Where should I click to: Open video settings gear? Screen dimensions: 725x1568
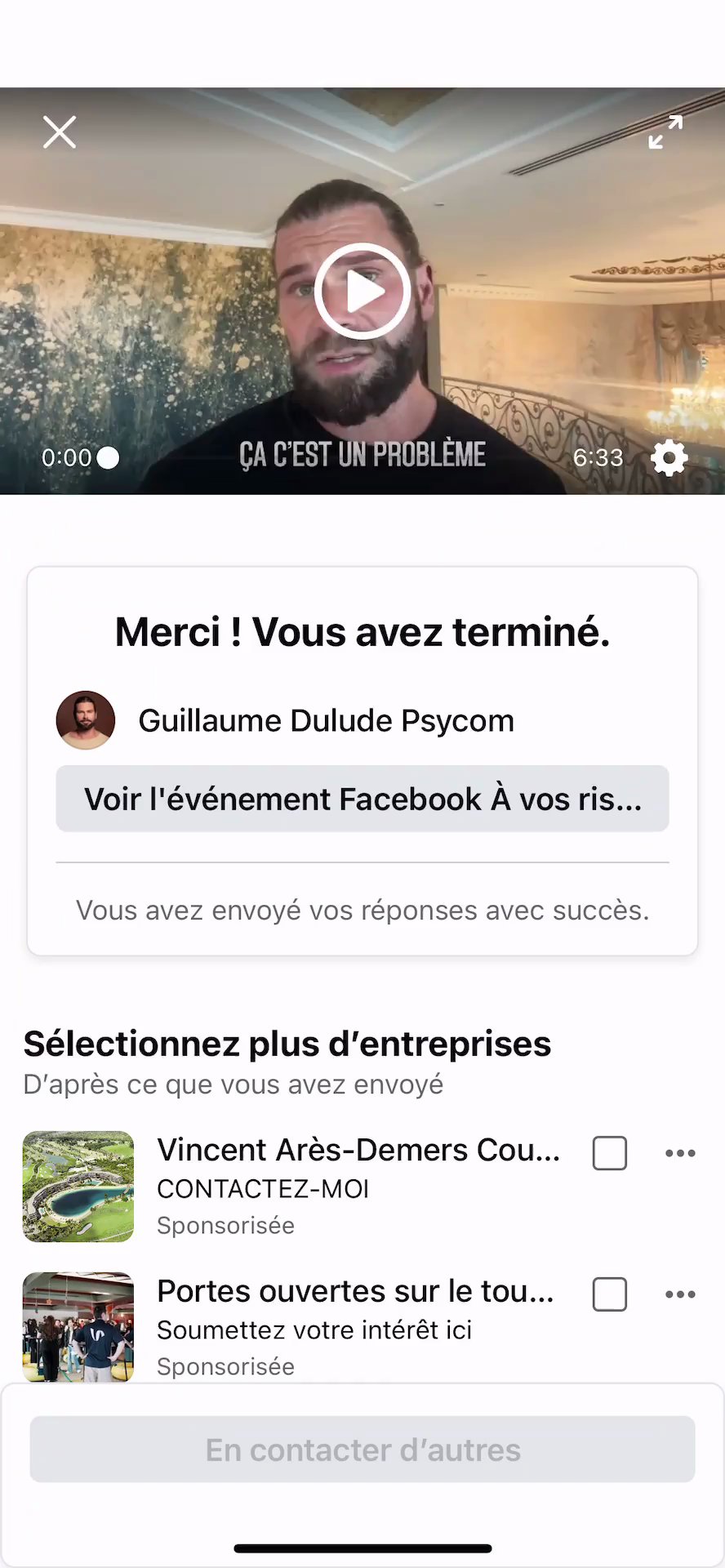pyautogui.click(x=669, y=457)
